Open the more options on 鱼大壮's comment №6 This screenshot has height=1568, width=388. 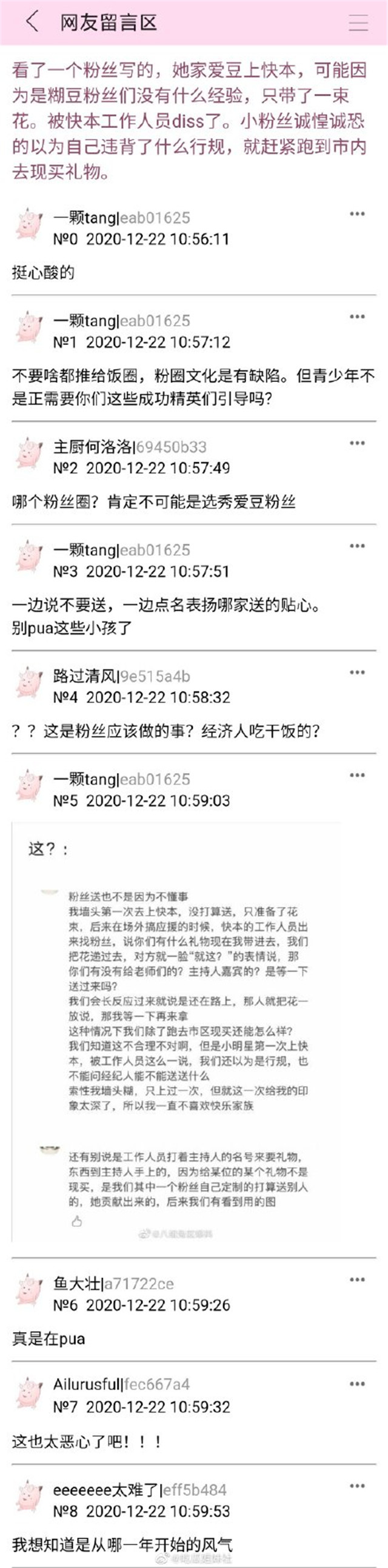point(357,1279)
